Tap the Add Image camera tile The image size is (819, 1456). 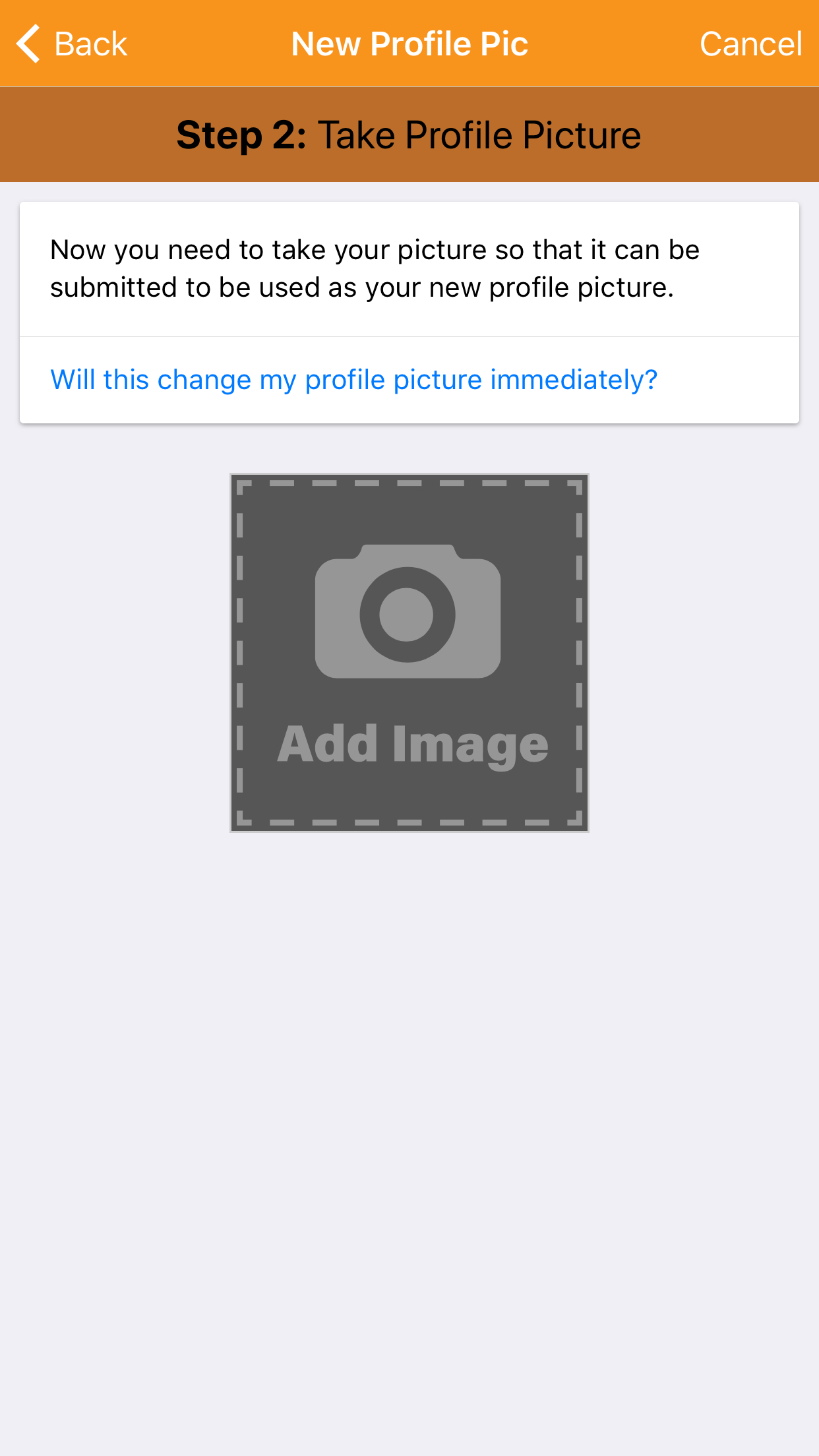click(409, 652)
